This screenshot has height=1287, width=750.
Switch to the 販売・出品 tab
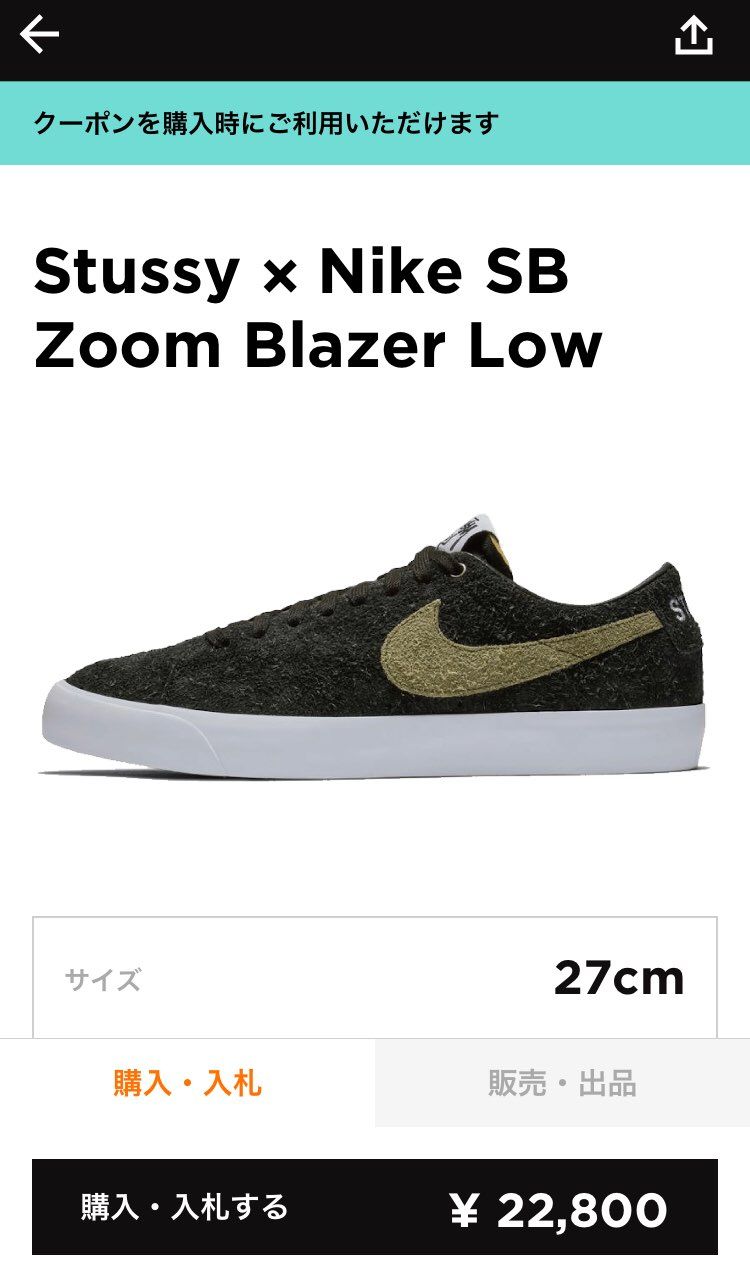(x=562, y=1083)
